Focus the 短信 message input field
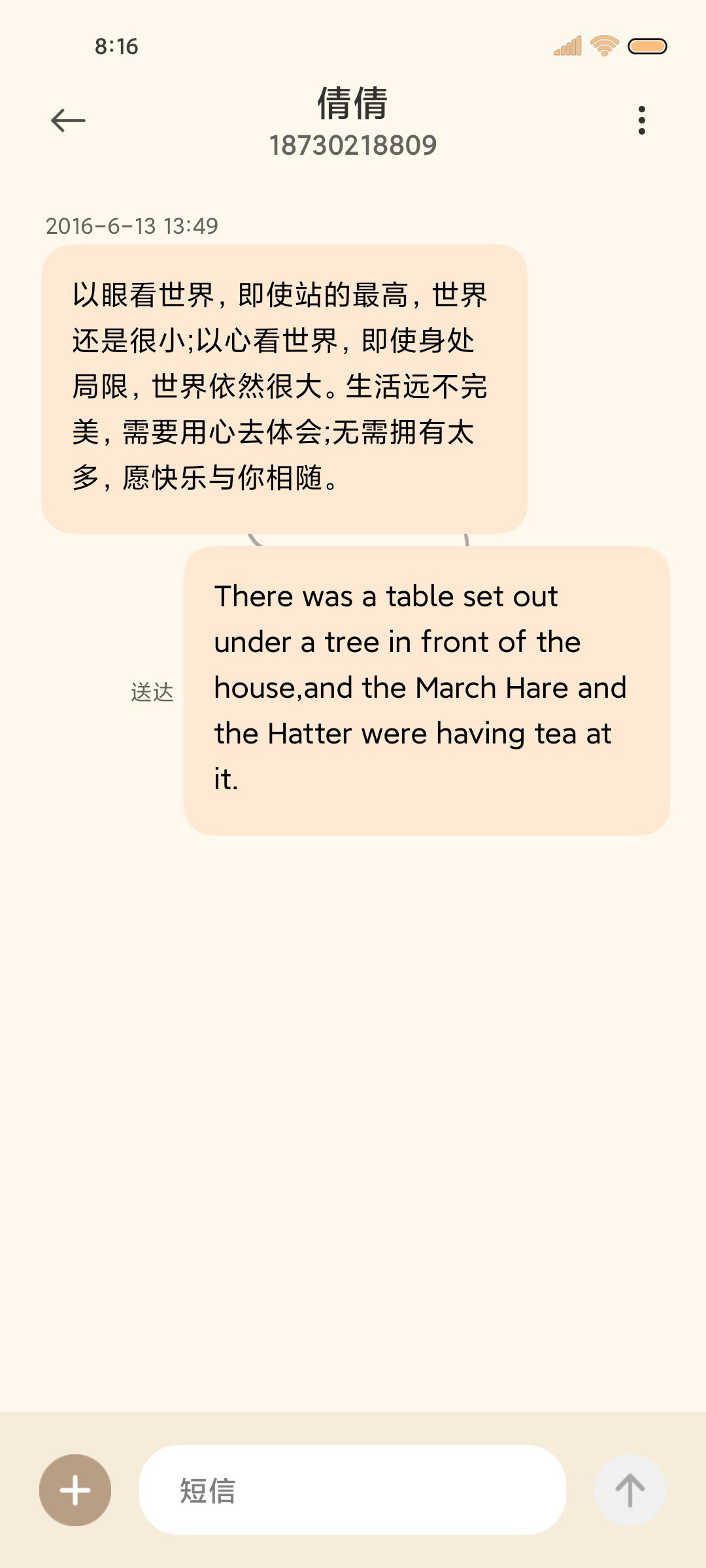 tap(352, 1490)
